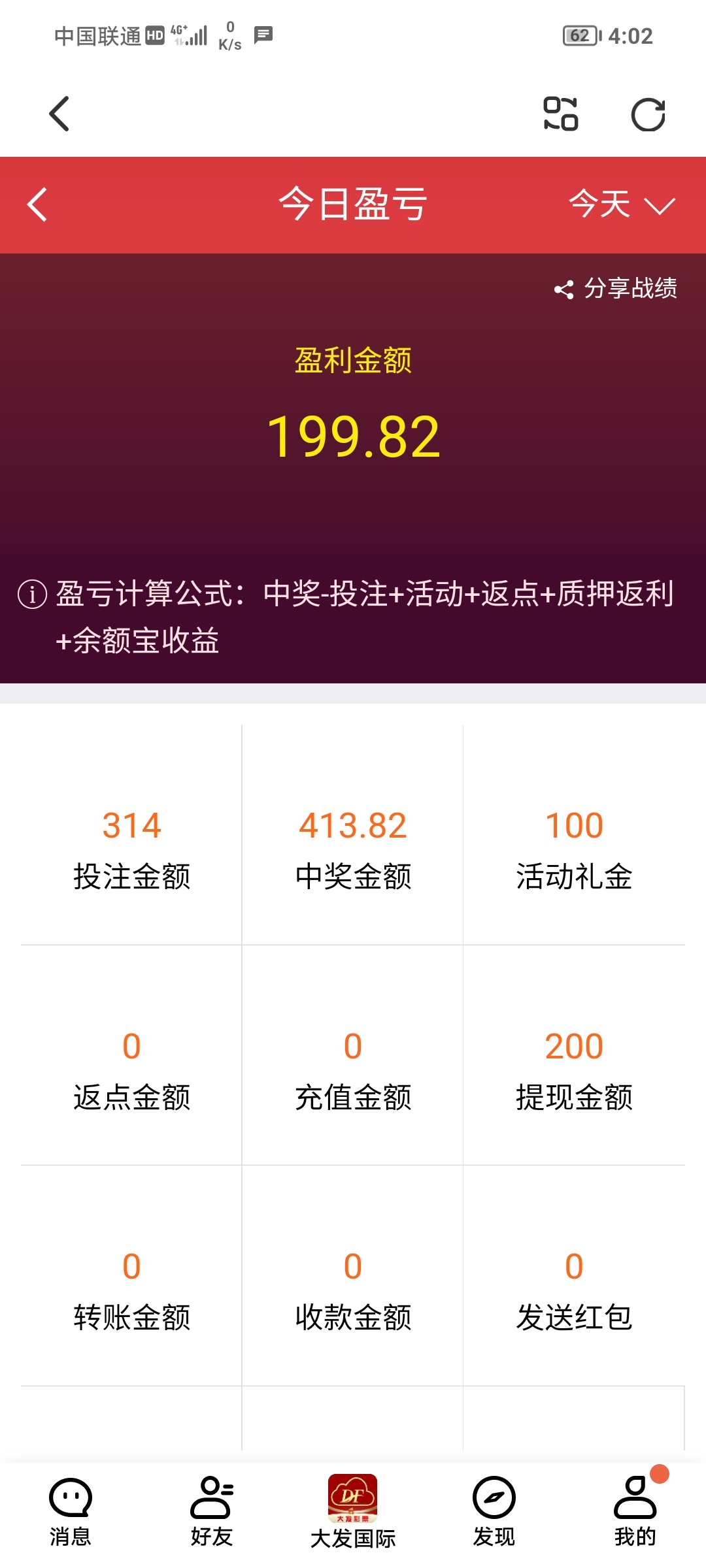Refresh the page

click(648, 115)
